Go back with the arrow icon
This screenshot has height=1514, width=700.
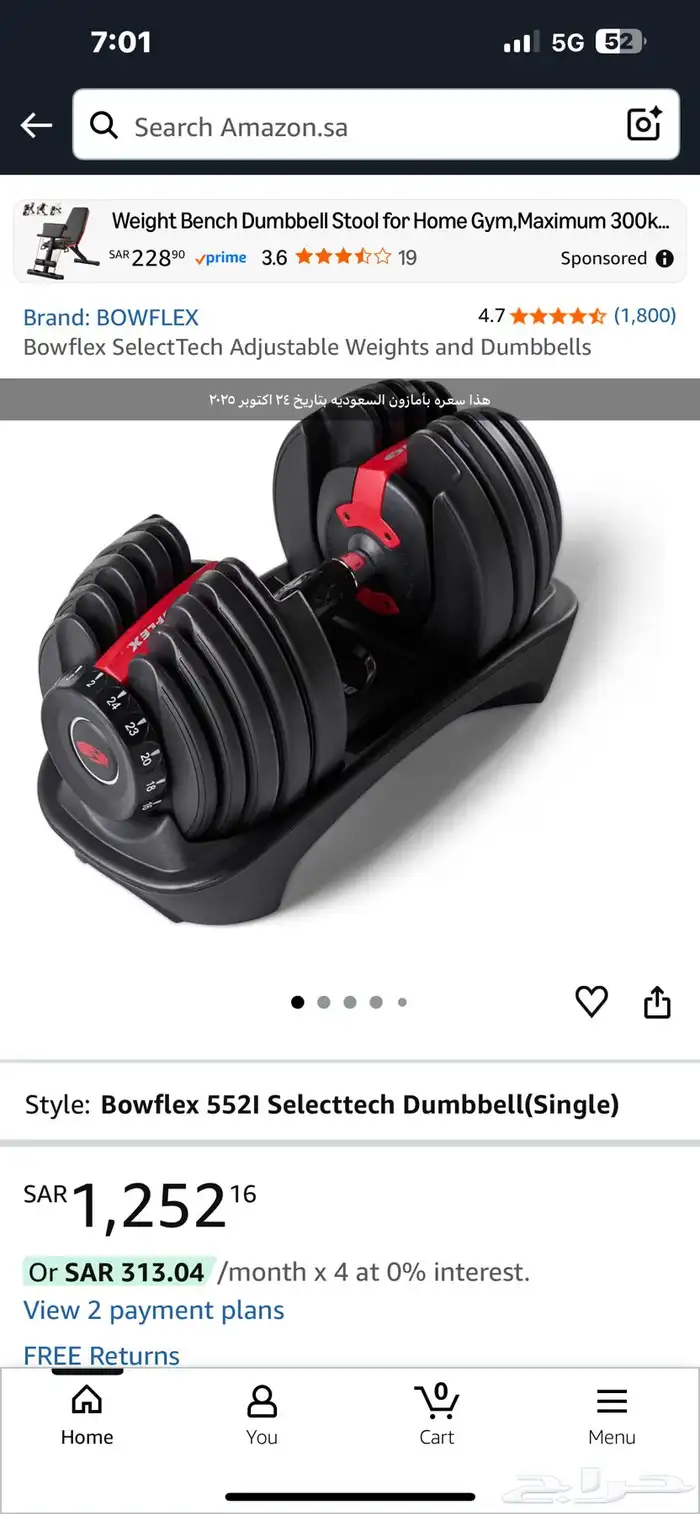tap(36, 125)
